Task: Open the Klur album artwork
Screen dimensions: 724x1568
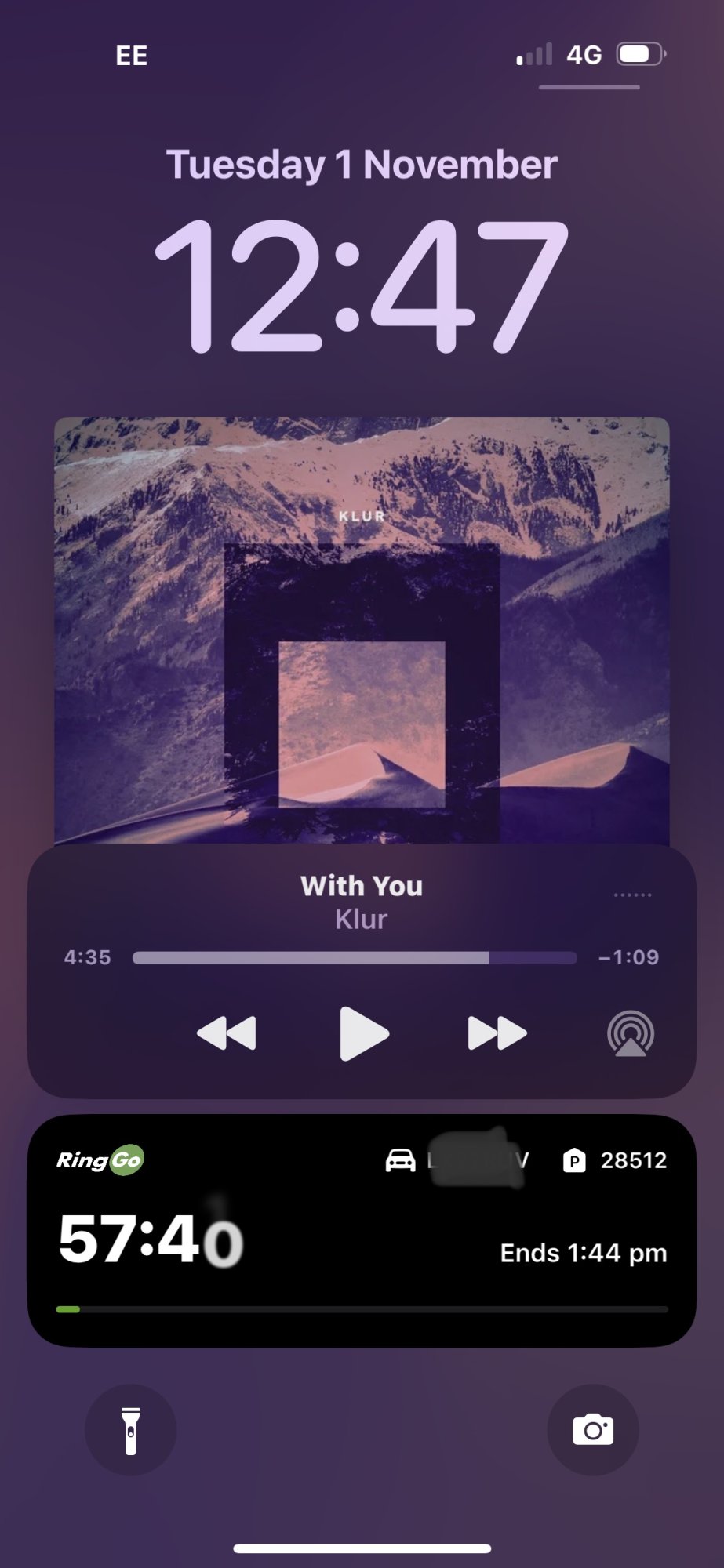Action: click(x=362, y=630)
